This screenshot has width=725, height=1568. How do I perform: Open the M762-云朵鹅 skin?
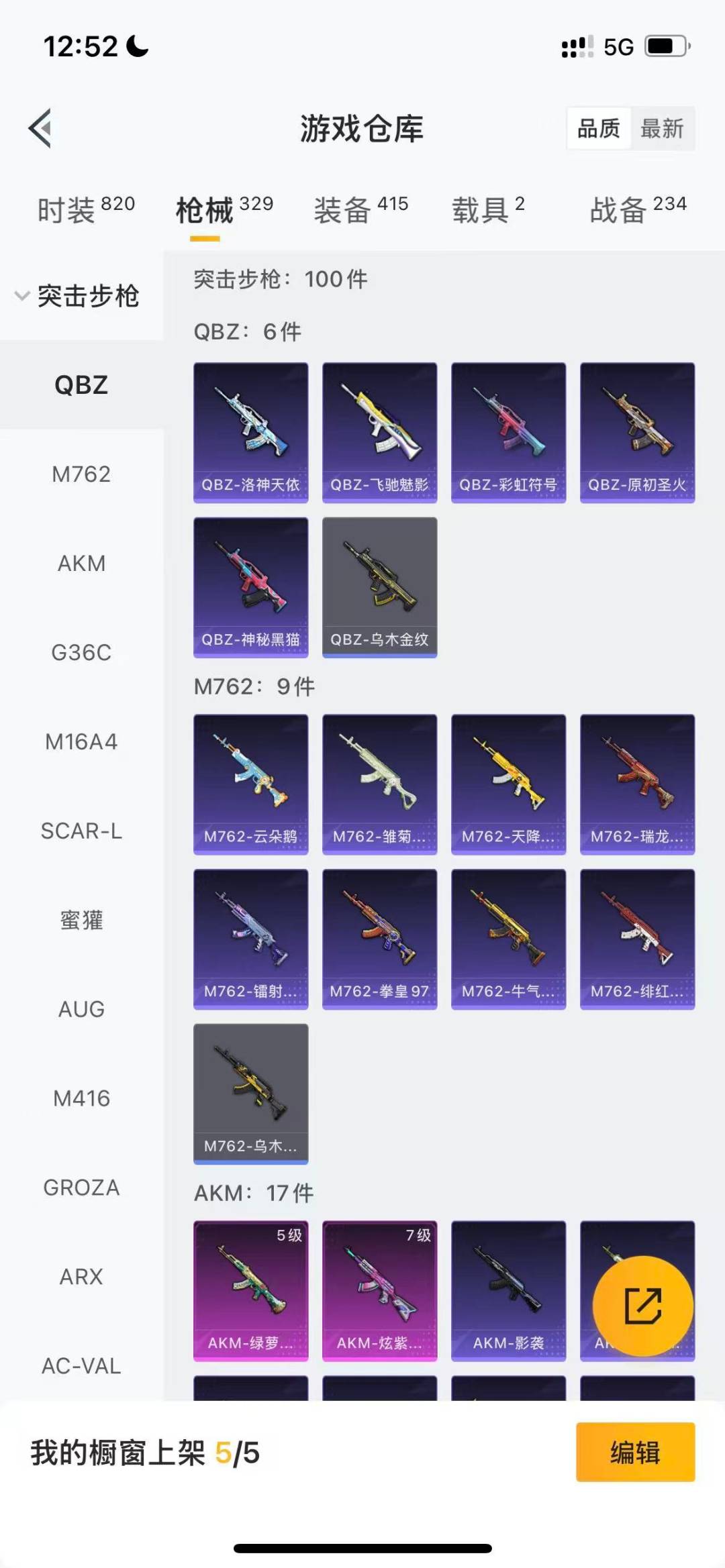[x=250, y=784]
